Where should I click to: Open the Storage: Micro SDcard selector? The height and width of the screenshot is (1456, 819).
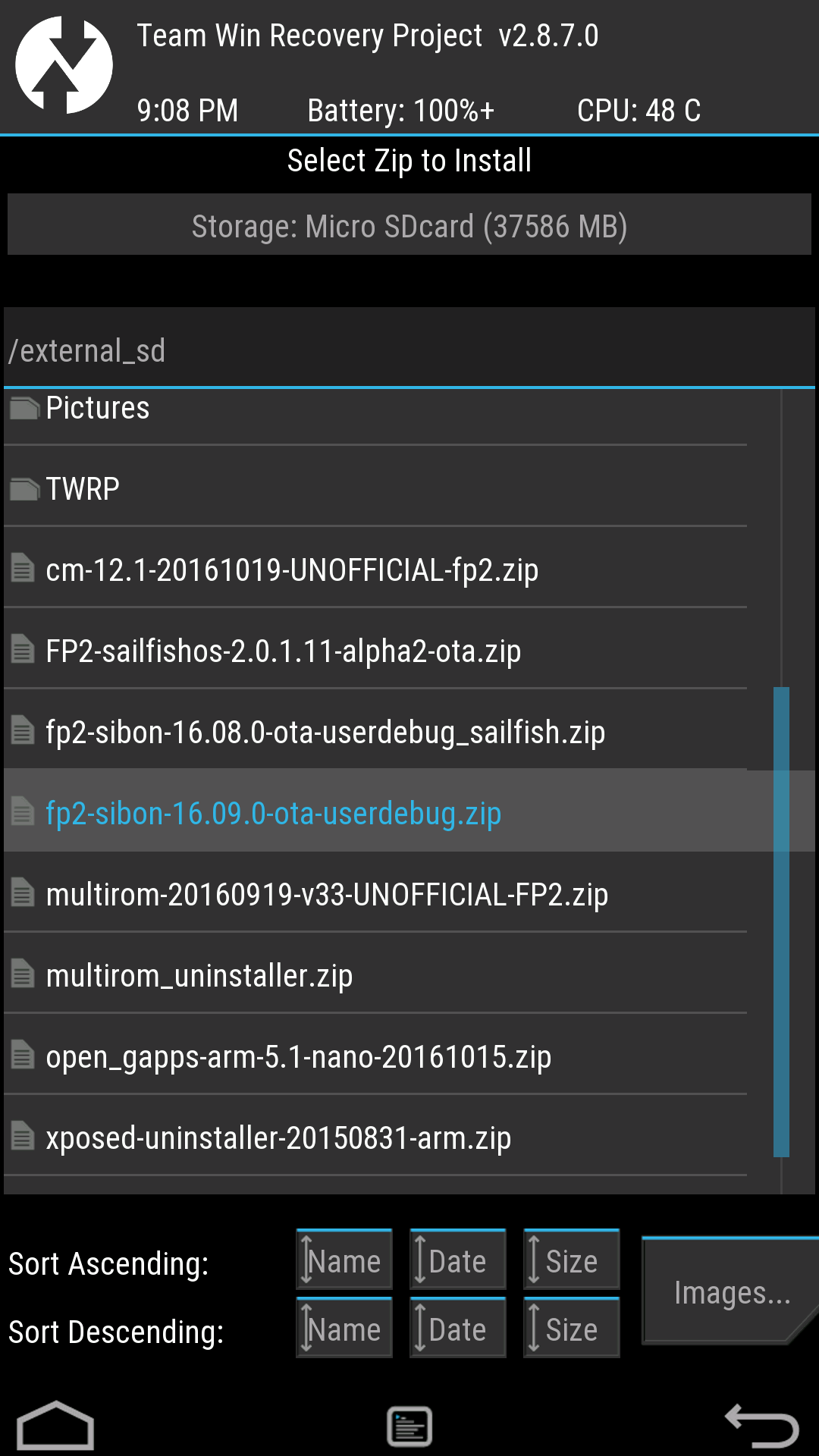(x=409, y=225)
